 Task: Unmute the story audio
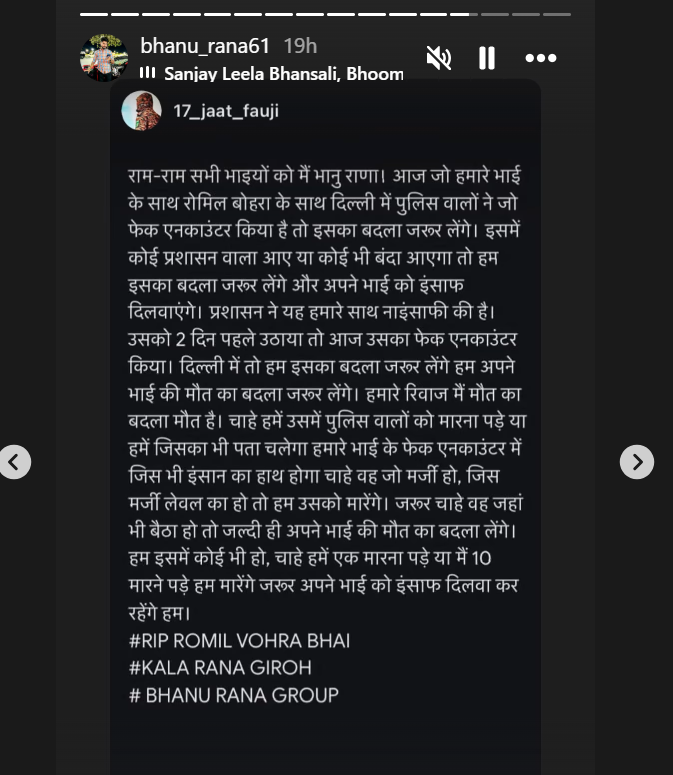(x=439, y=58)
